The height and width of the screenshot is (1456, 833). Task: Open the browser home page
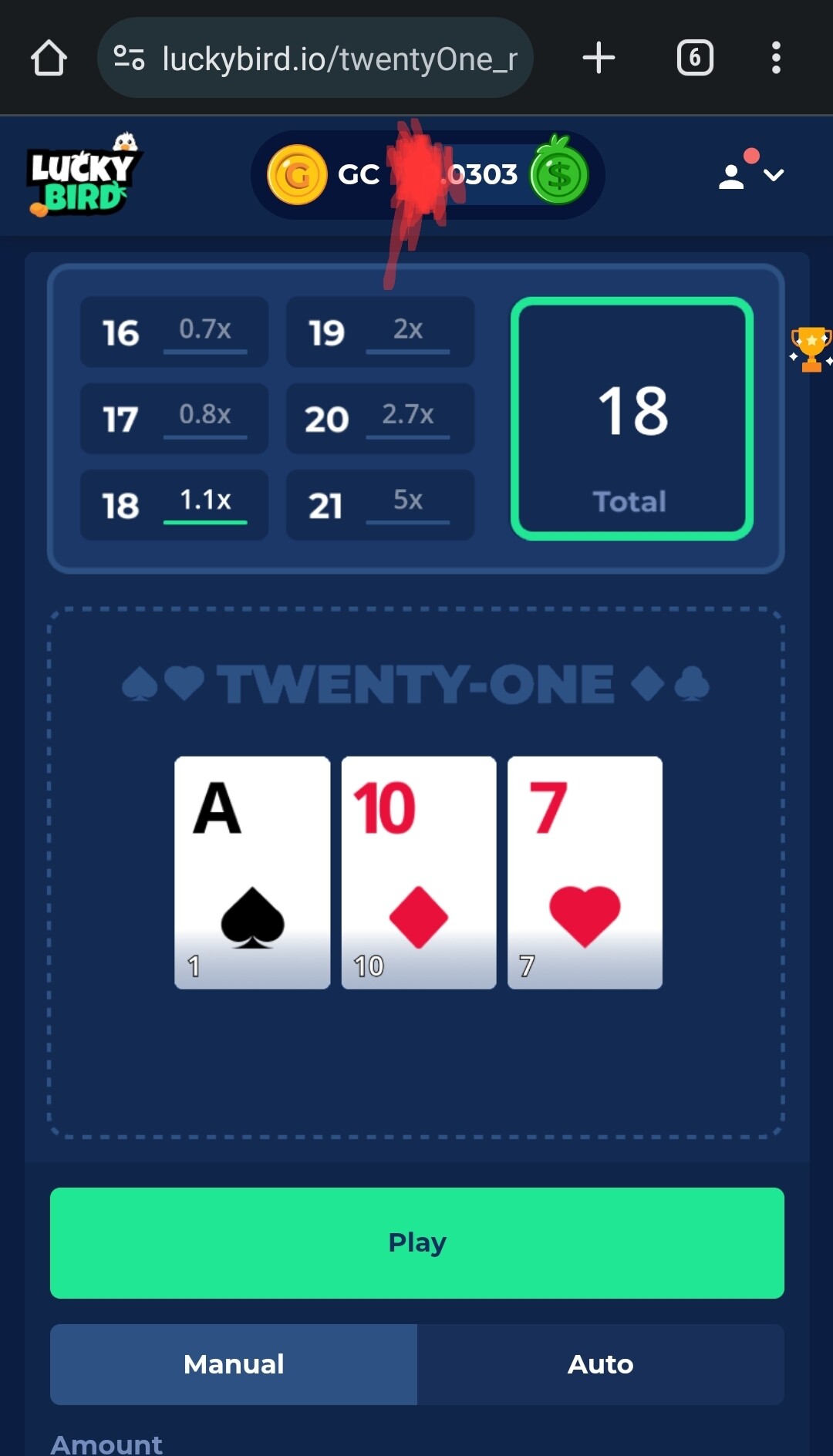point(49,58)
